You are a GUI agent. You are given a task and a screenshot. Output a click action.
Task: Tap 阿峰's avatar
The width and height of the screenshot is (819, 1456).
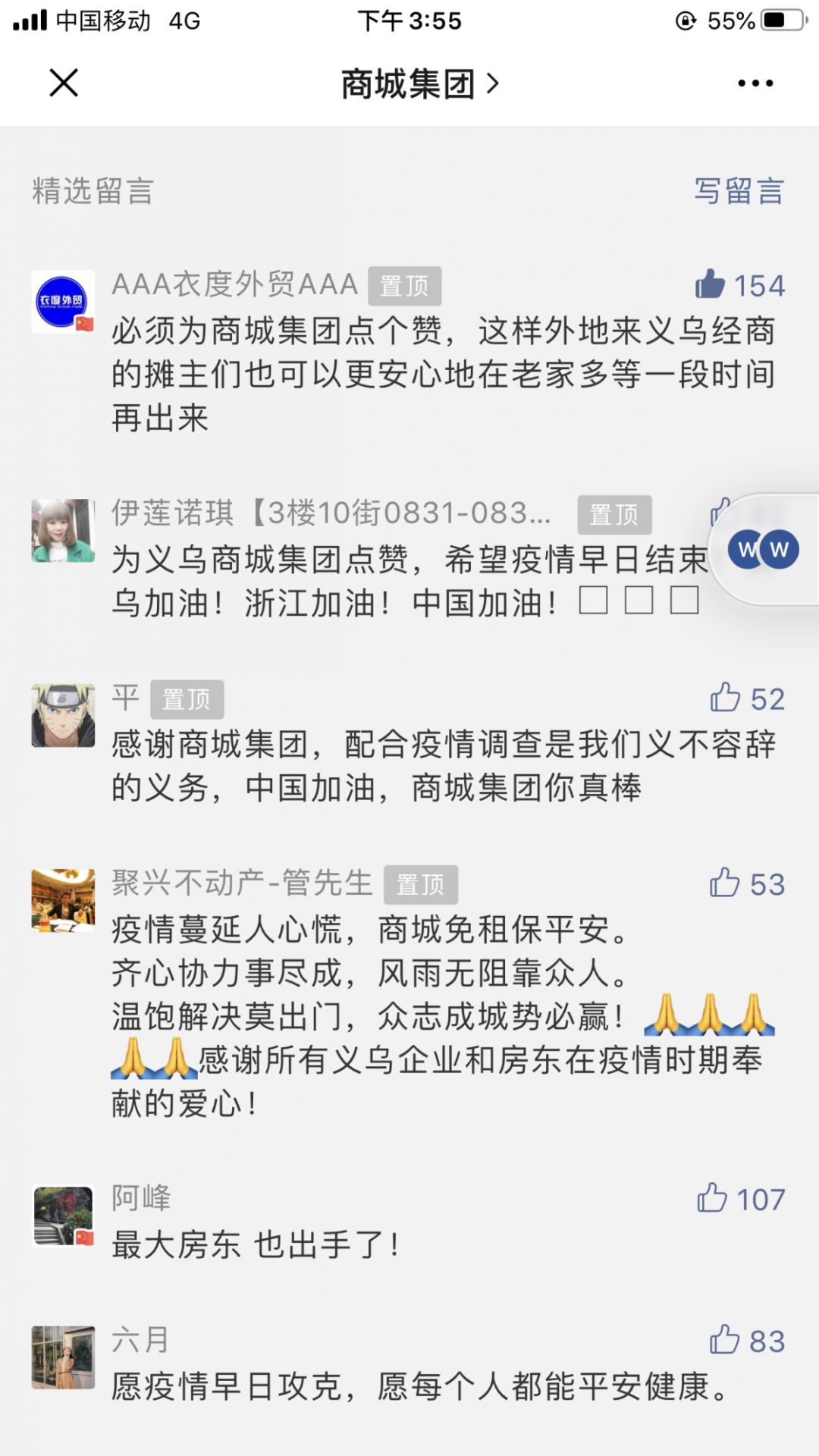point(64,1214)
